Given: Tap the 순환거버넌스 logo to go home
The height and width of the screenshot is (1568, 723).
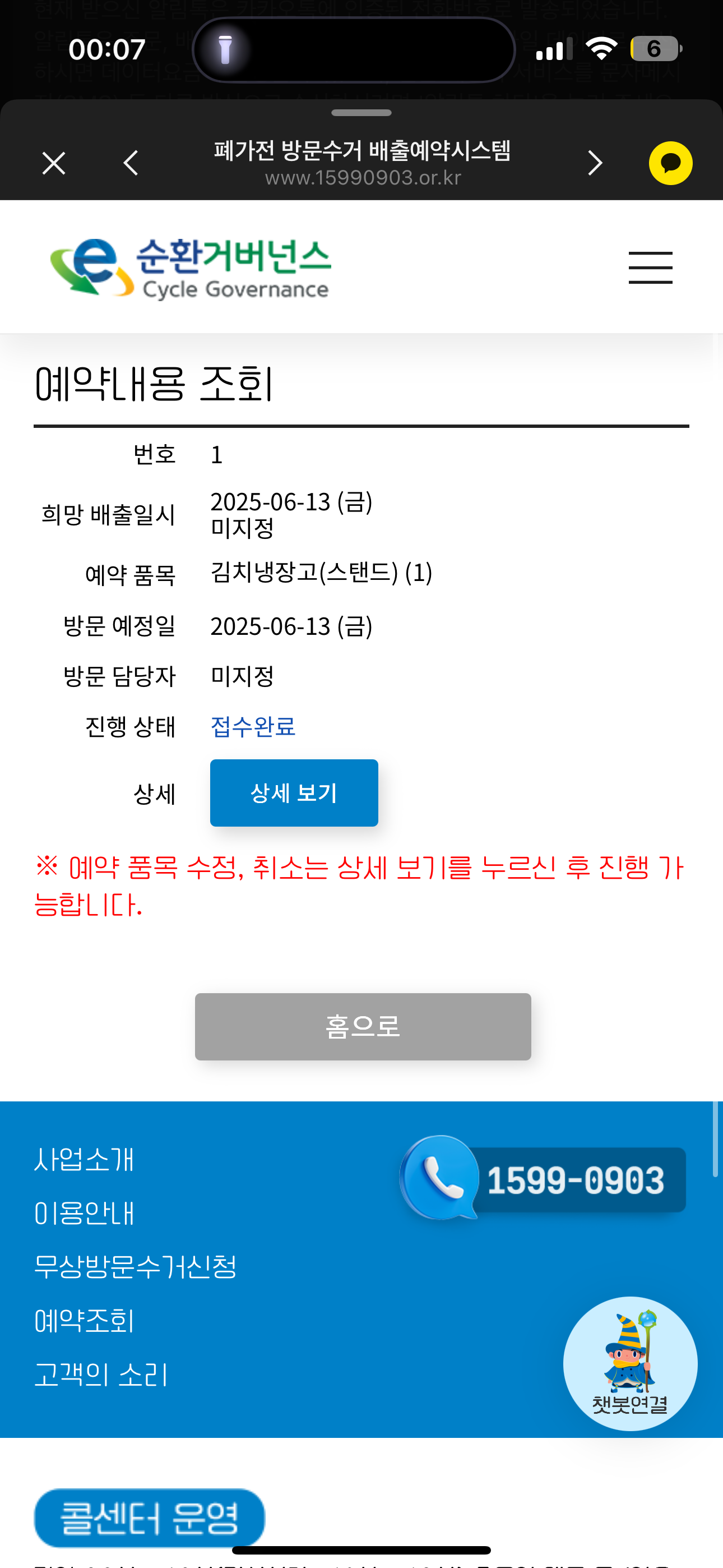Looking at the screenshot, I should pos(191,269).
